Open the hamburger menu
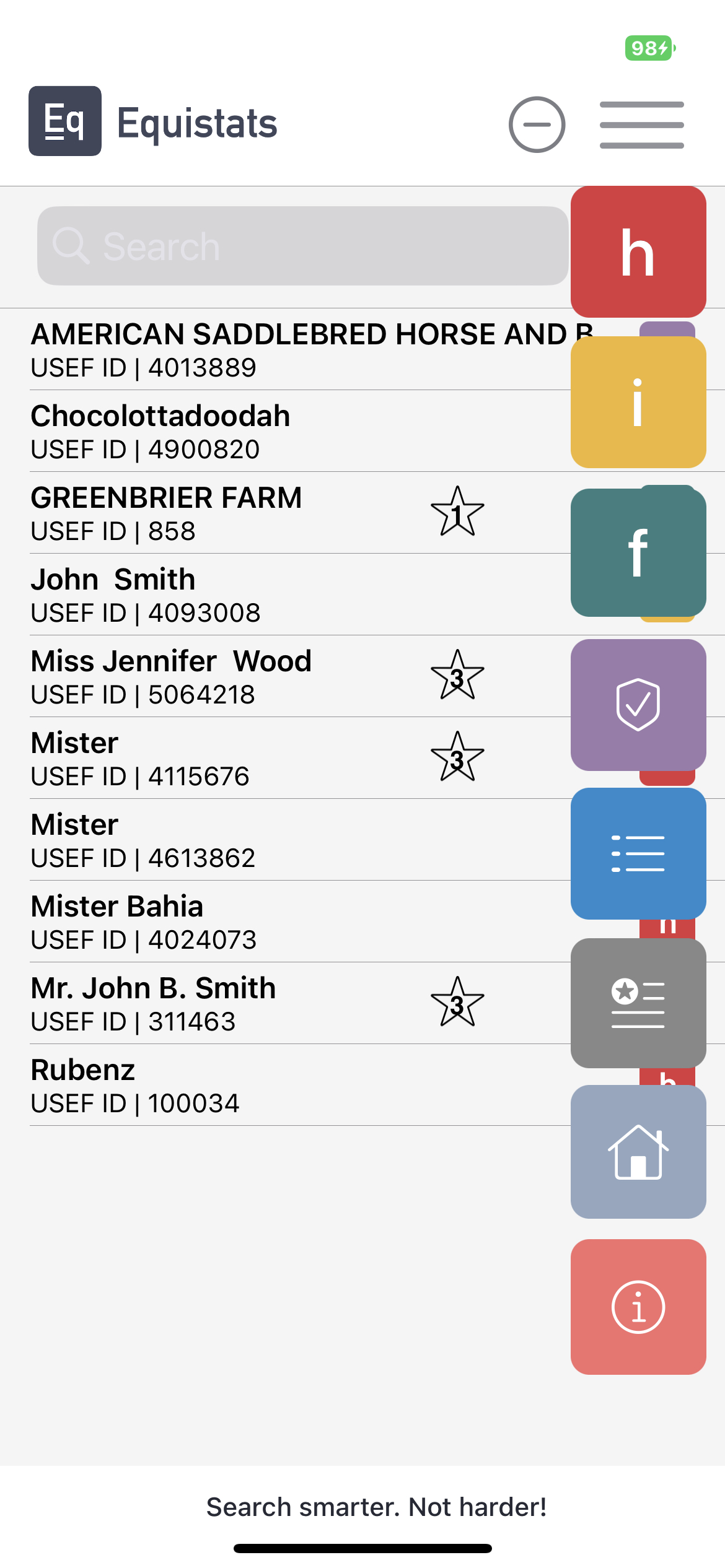This screenshot has width=725, height=1568. [x=641, y=125]
